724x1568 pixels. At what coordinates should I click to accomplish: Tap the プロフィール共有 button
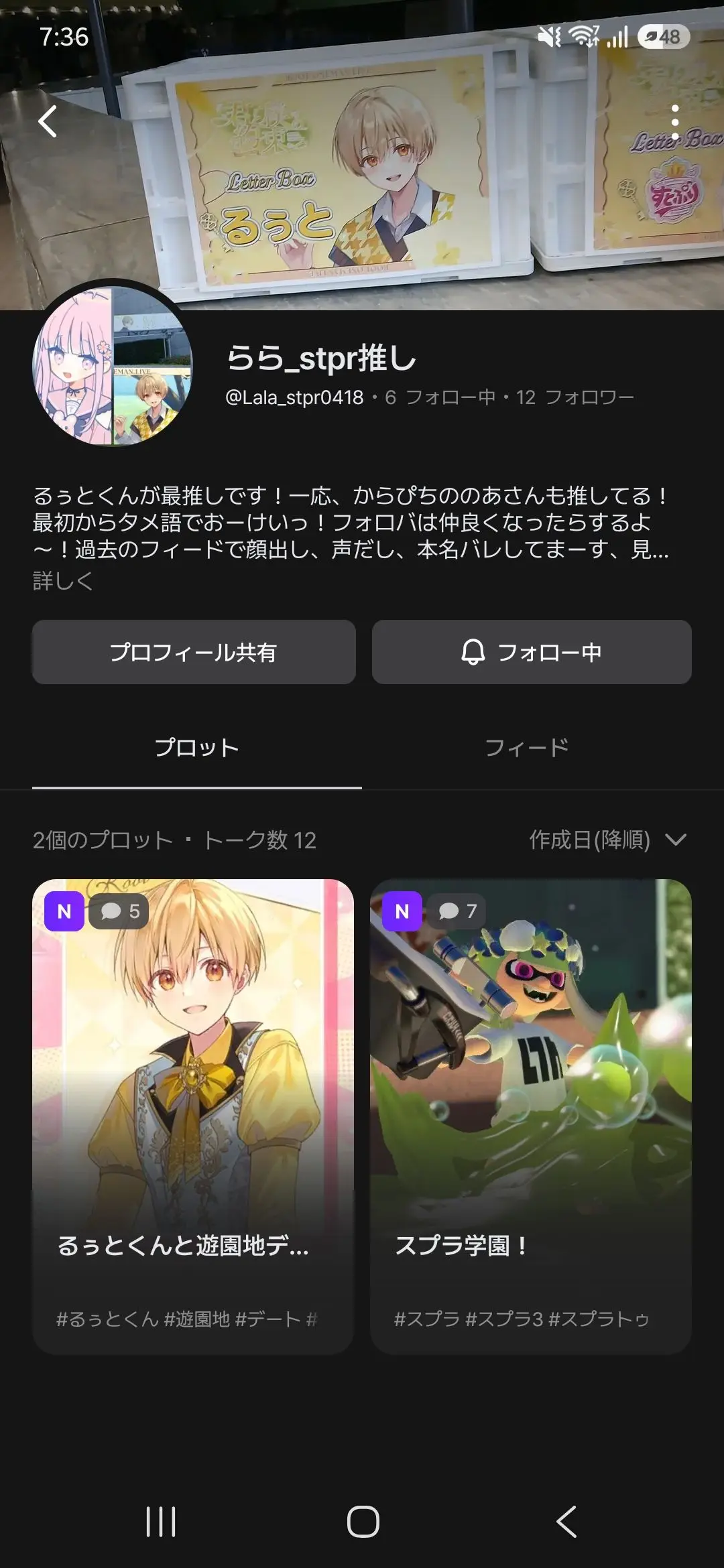point(194,652)
